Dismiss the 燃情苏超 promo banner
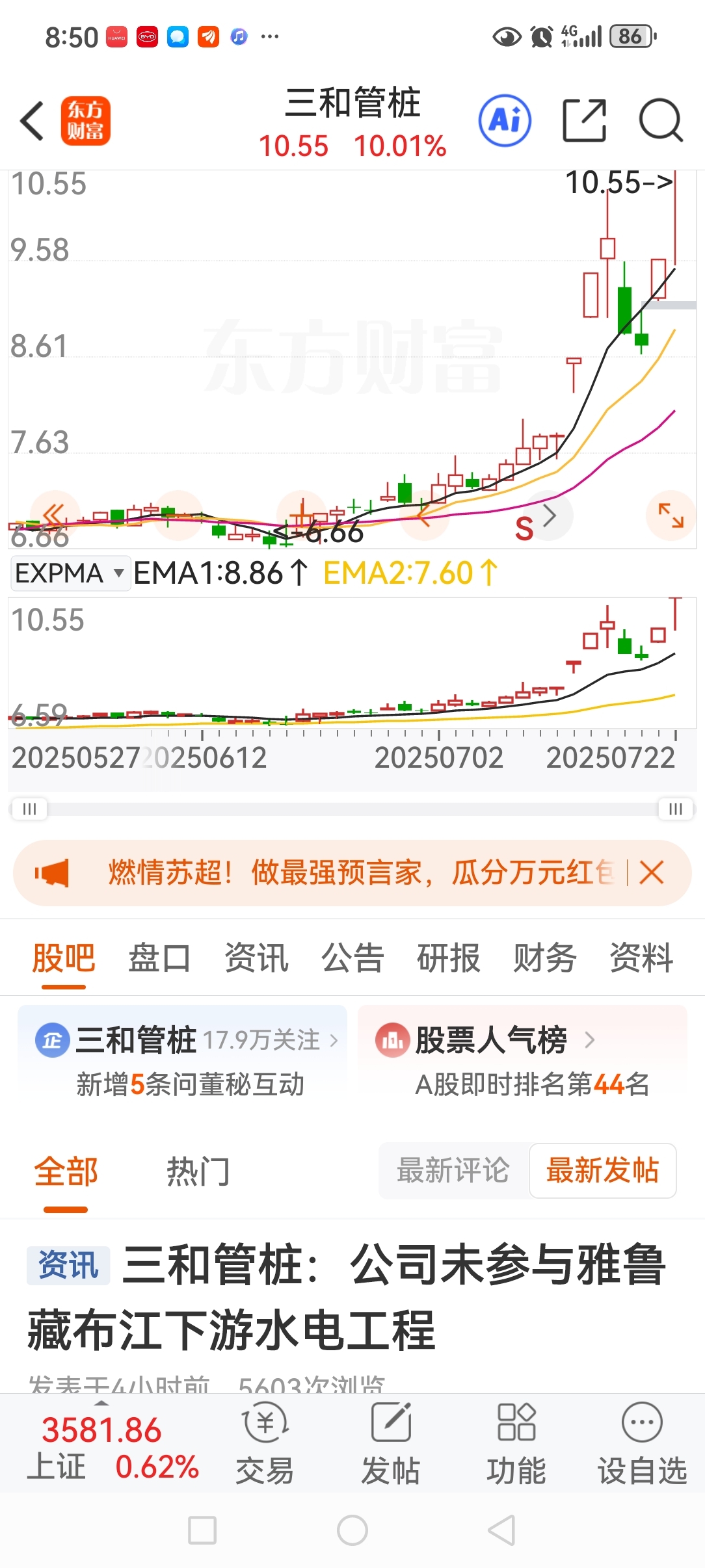Screen dimensions: 705x1568 (651, 872)
